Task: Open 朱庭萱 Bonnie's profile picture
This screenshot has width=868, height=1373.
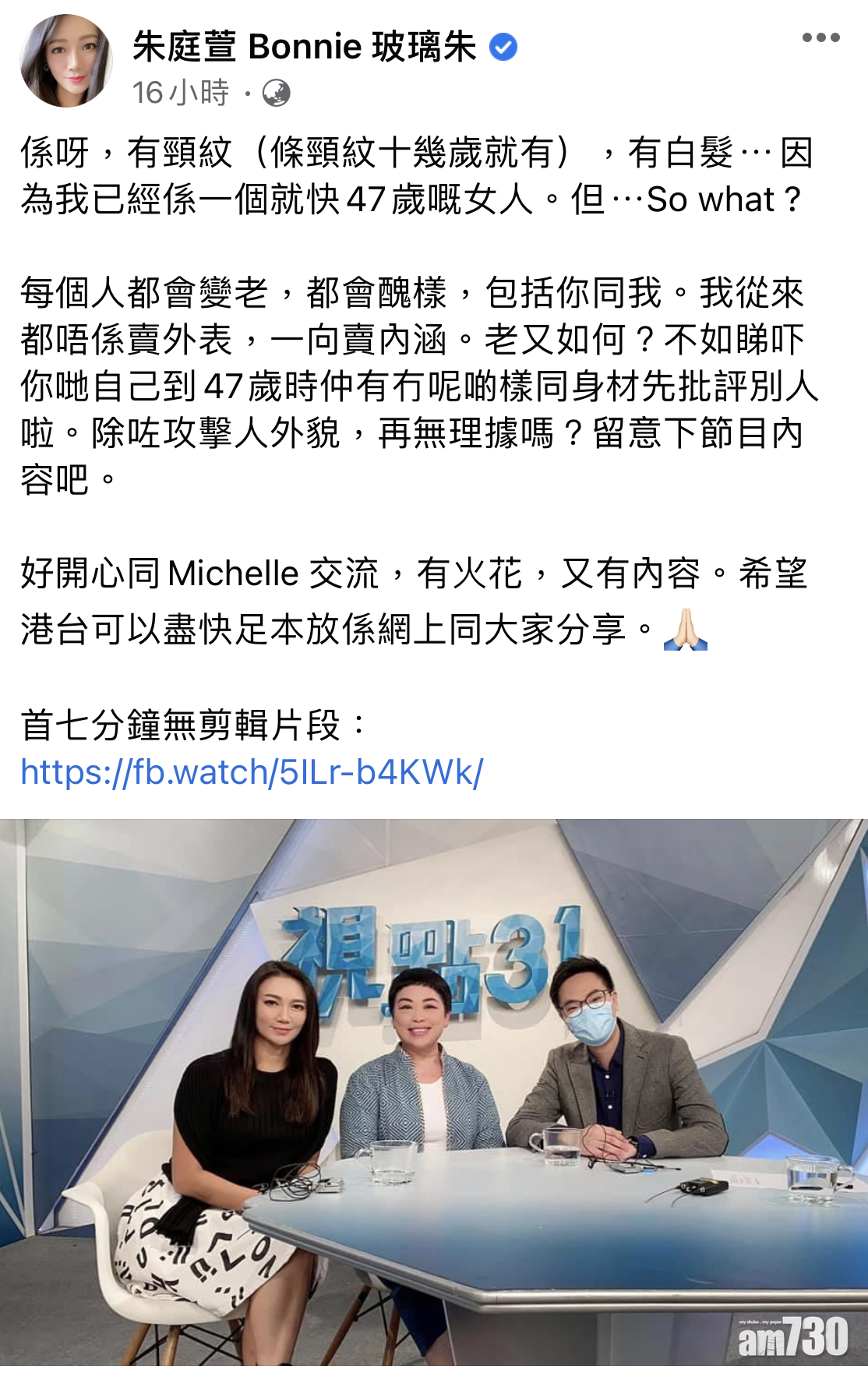Action: 66,62
